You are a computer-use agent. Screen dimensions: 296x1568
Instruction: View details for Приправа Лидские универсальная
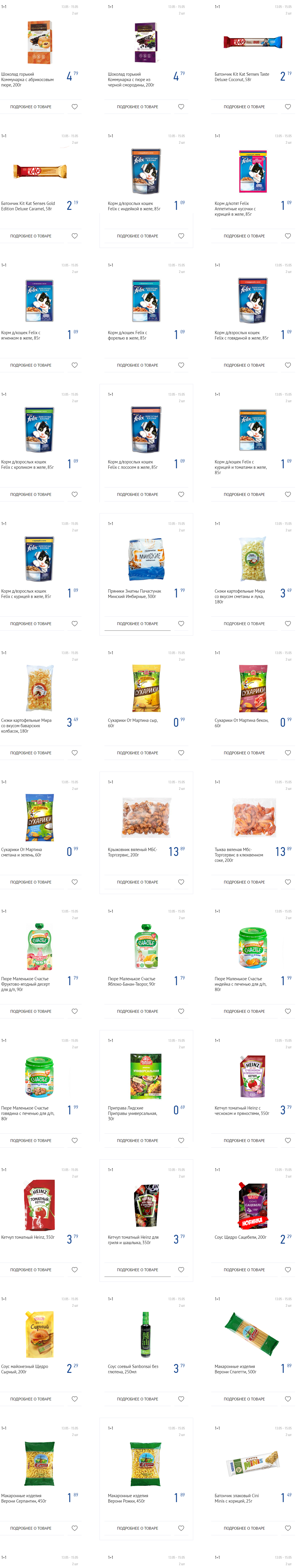[138, 1141]
